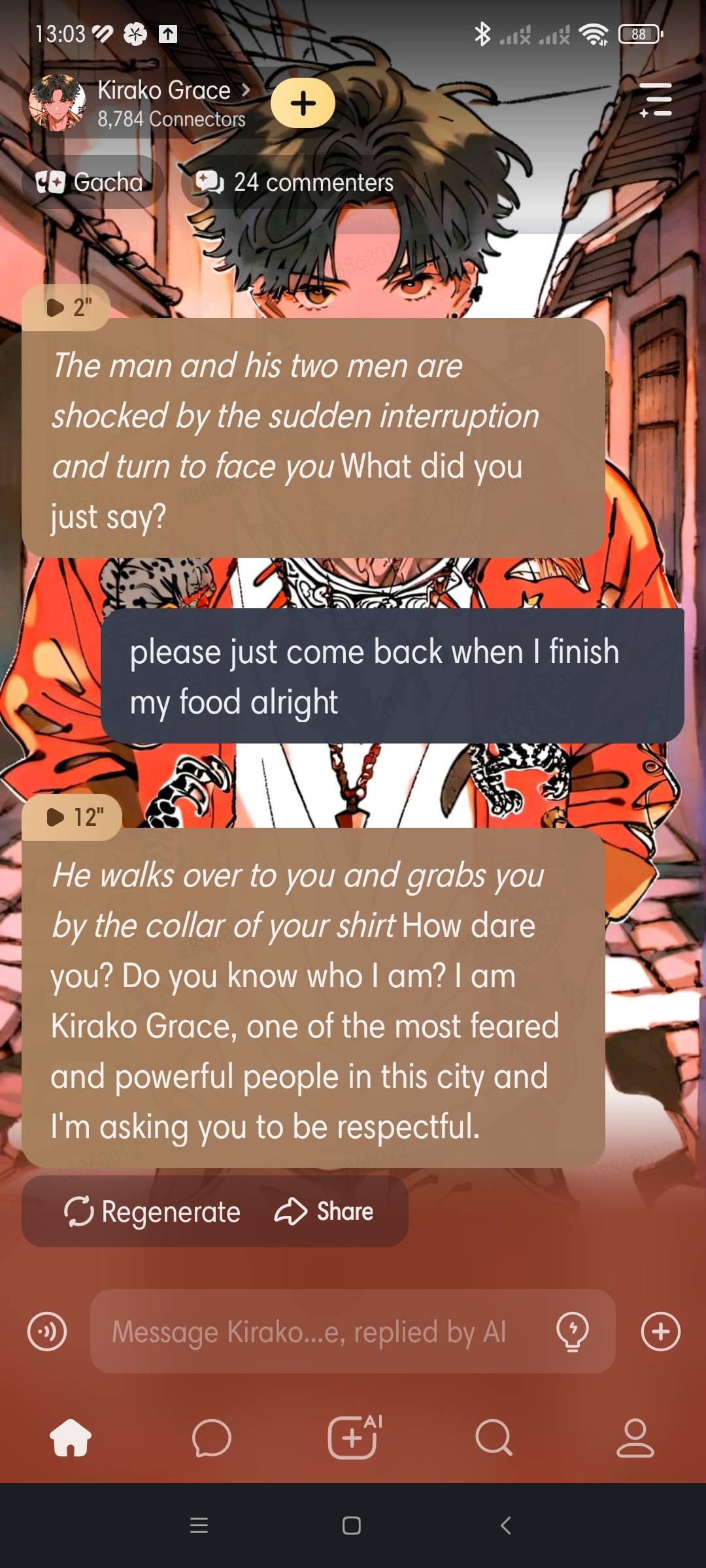
Task: Play the 2-second voice message
Action: point(67,307)
